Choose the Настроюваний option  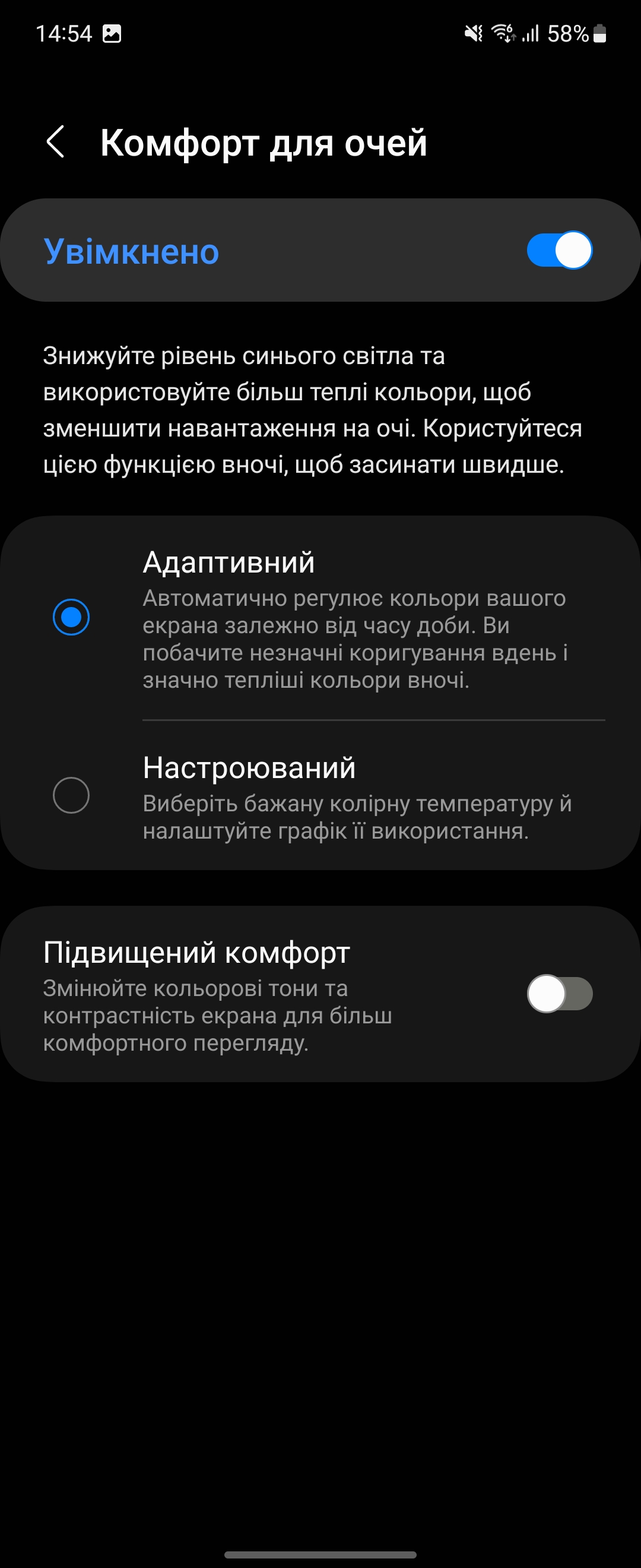[71, 795]
